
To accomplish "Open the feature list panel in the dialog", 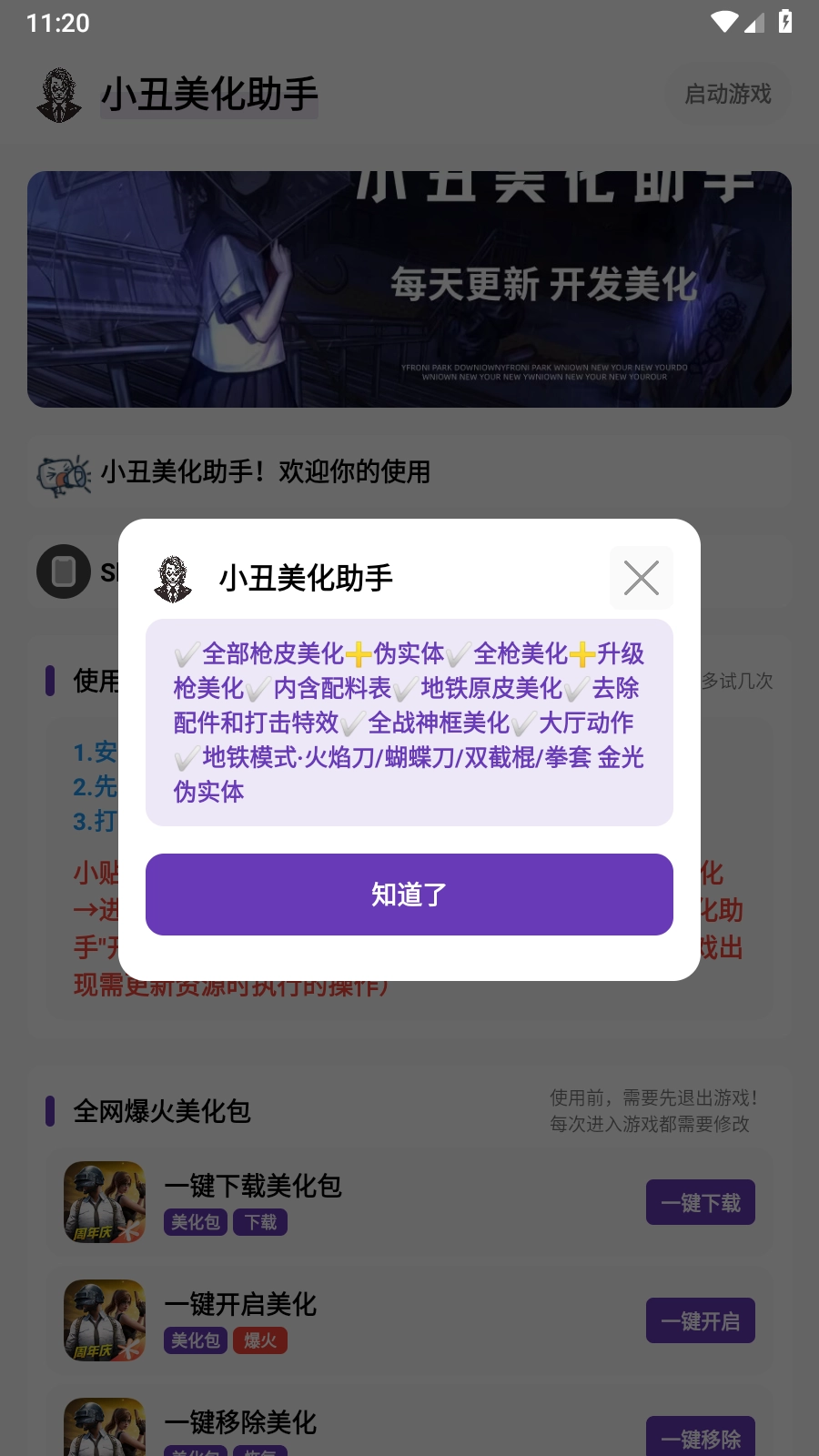I will (409, 723).
